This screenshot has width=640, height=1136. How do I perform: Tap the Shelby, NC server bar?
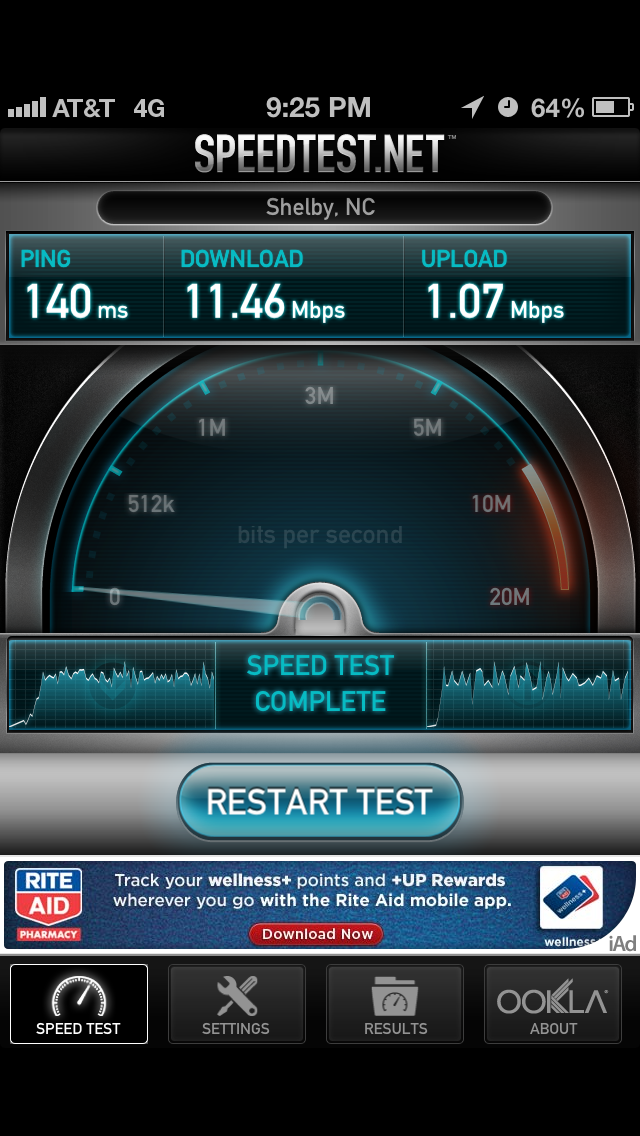click(x=324, y=208)
